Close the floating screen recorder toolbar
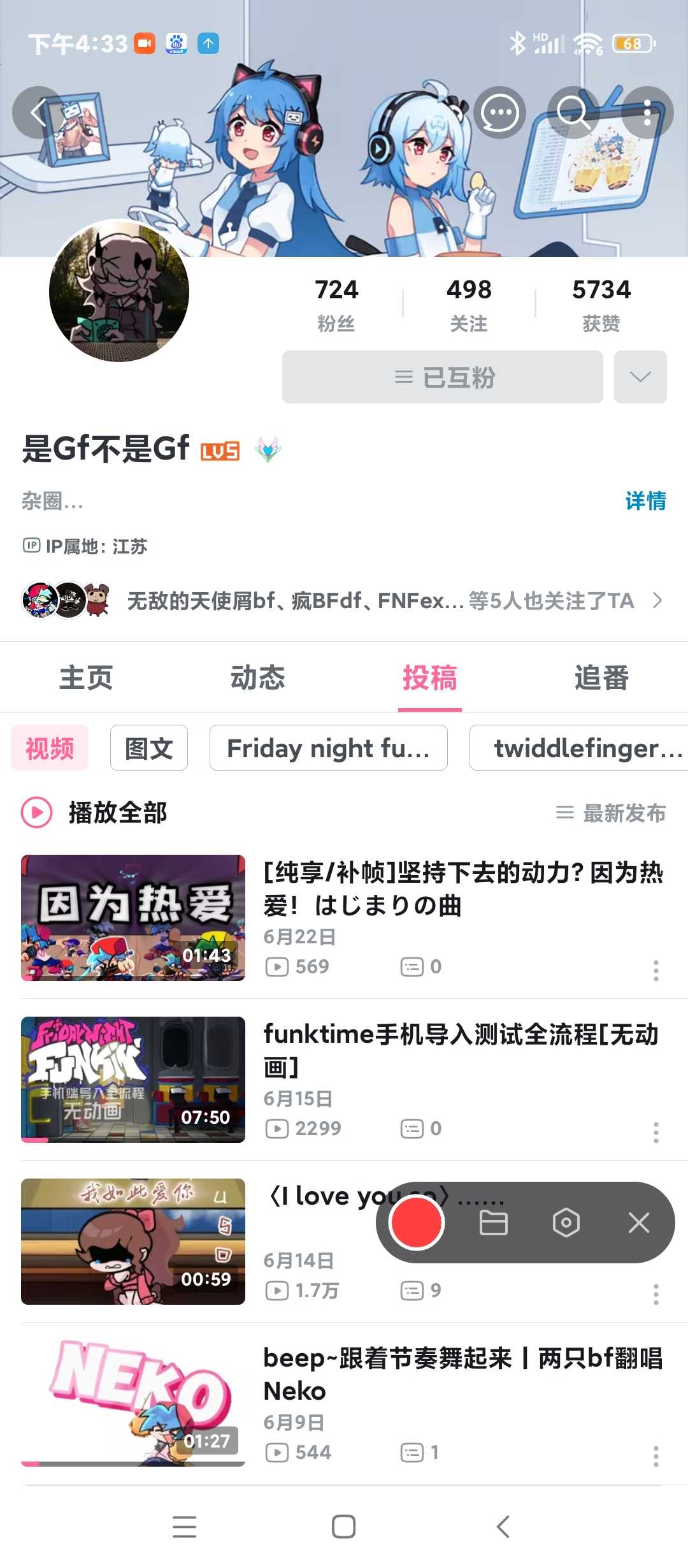This screenshot has height=1568, width=688. coord(638,1223)
